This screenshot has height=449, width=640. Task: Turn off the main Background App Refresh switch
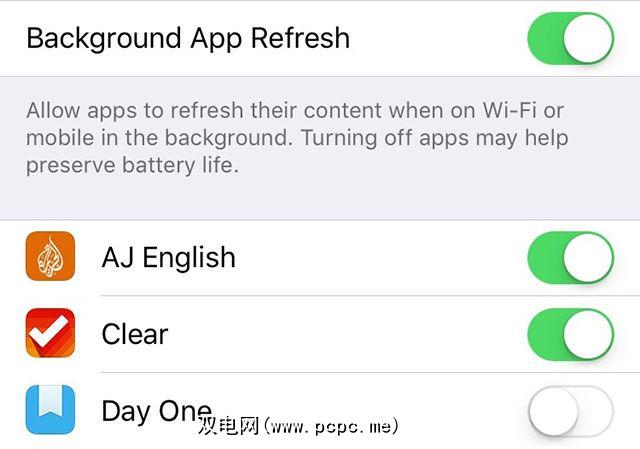[569, 39]
